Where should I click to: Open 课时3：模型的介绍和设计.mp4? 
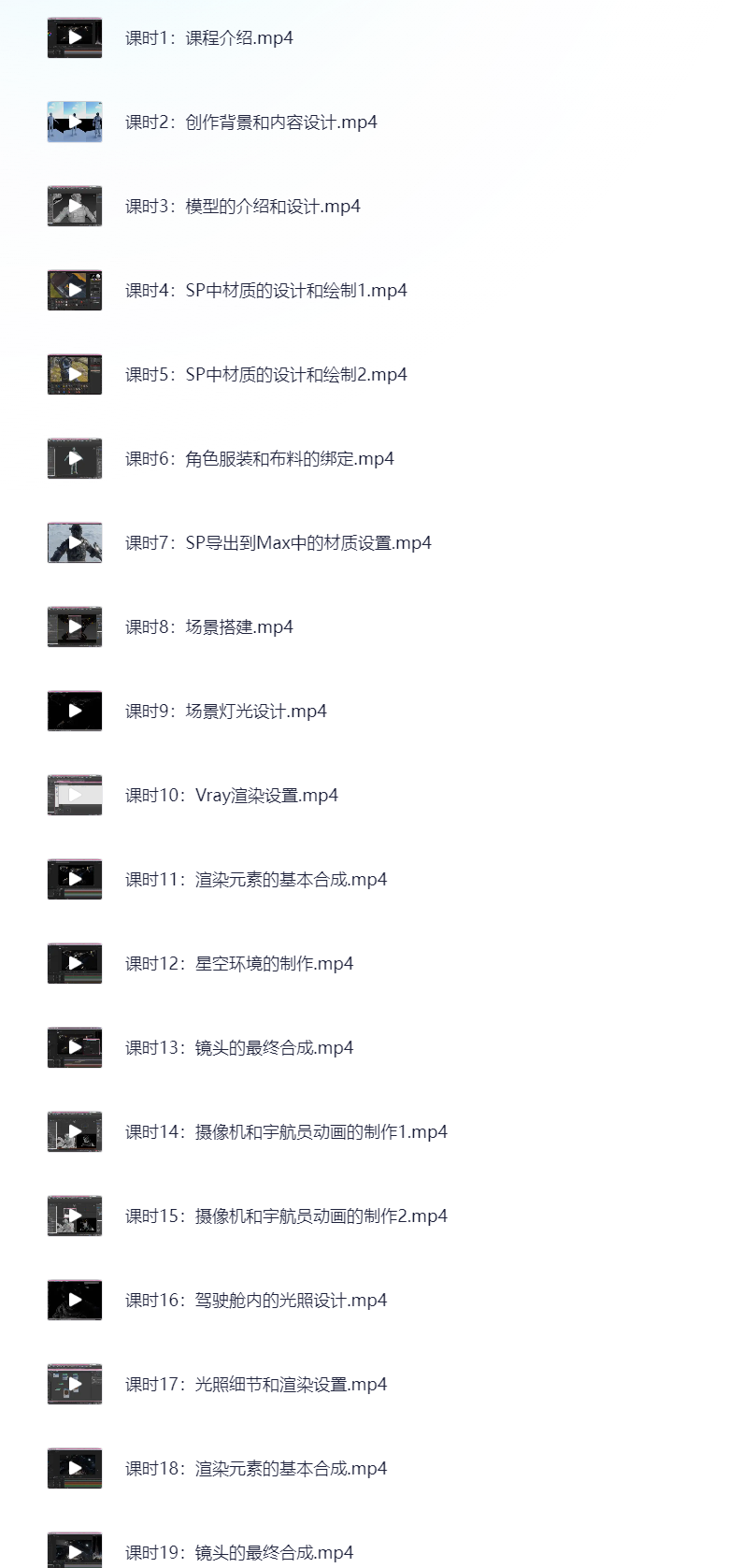[242, 207]
